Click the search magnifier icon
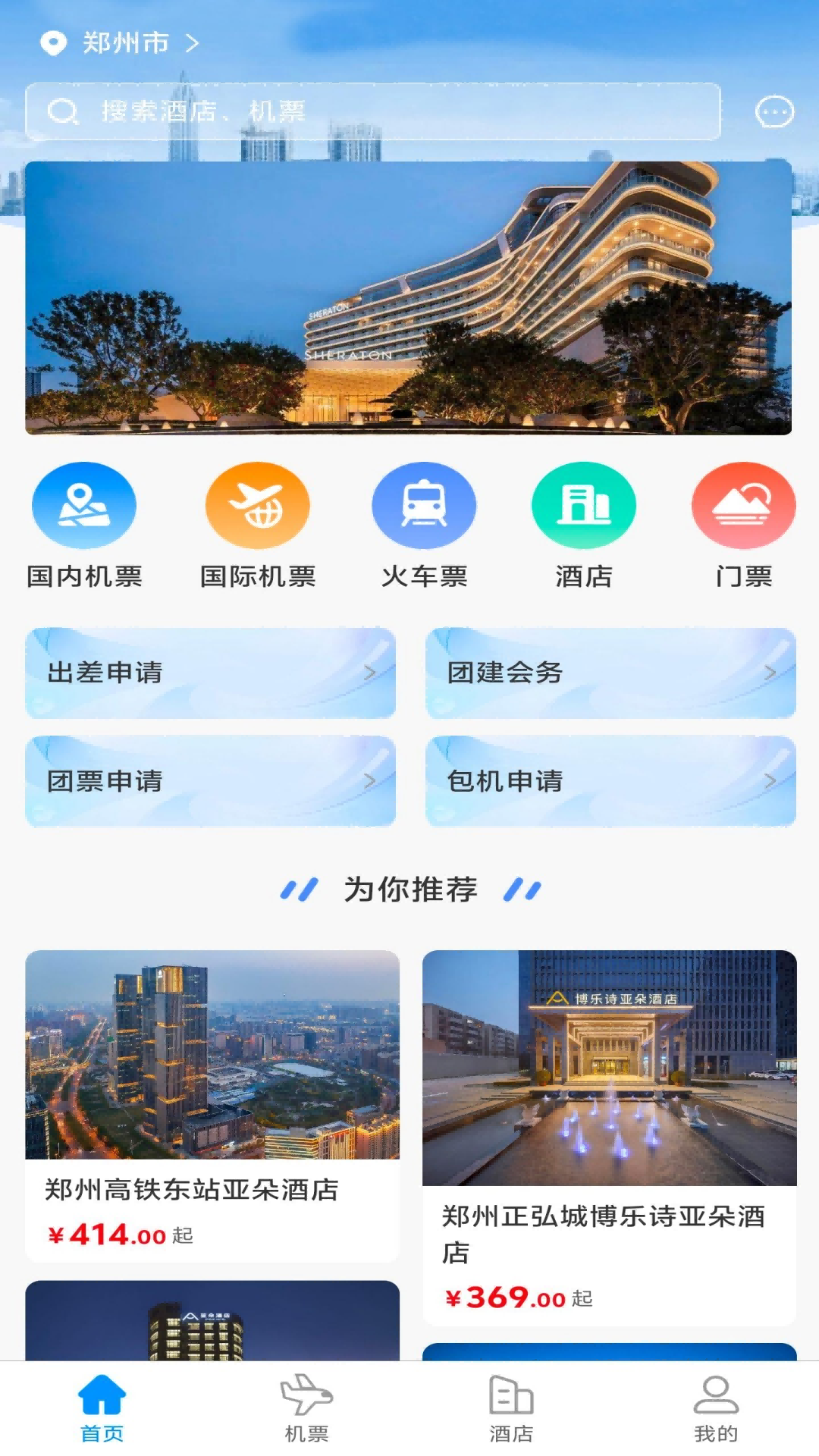 pyautogui.click(x=64, y=111)
